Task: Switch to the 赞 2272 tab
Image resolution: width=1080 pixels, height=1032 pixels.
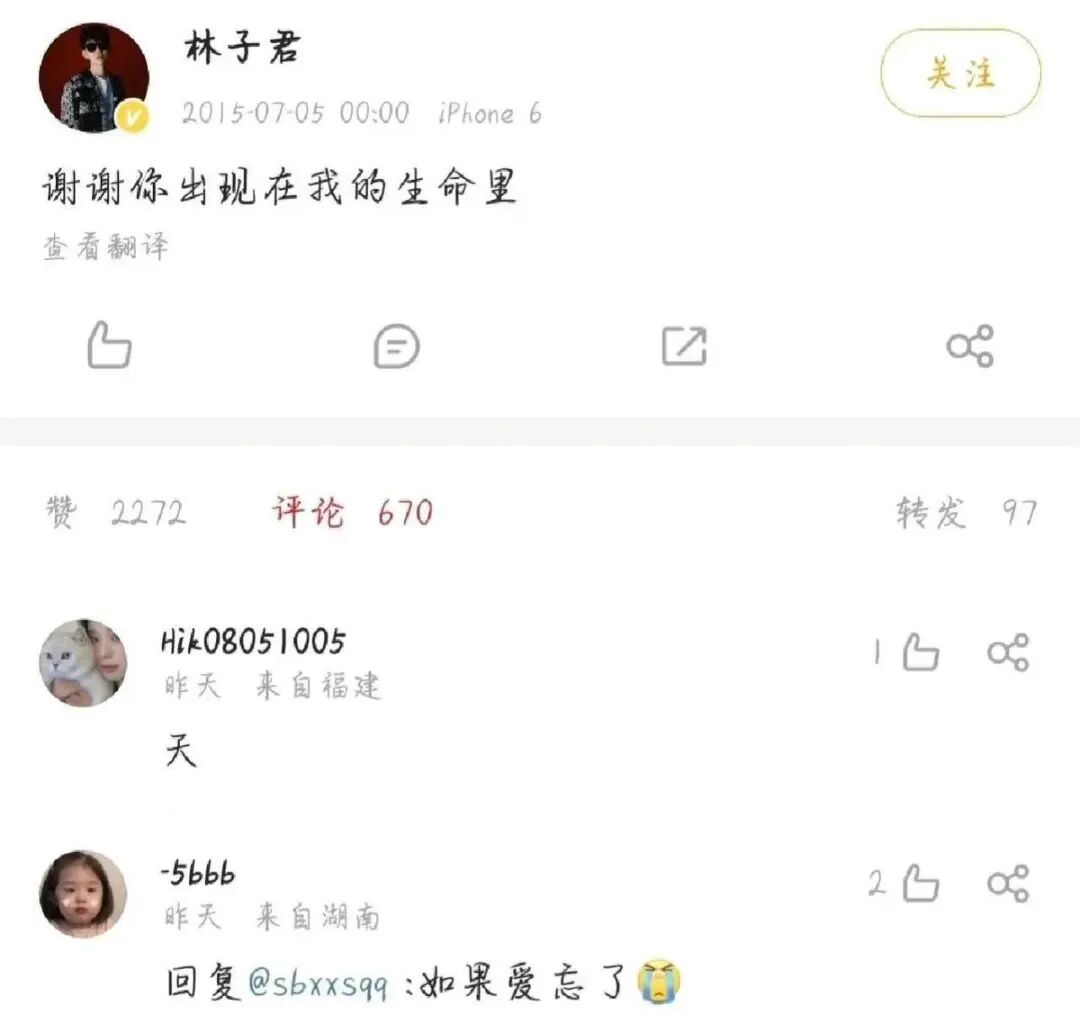Action: tap(115, 513)
